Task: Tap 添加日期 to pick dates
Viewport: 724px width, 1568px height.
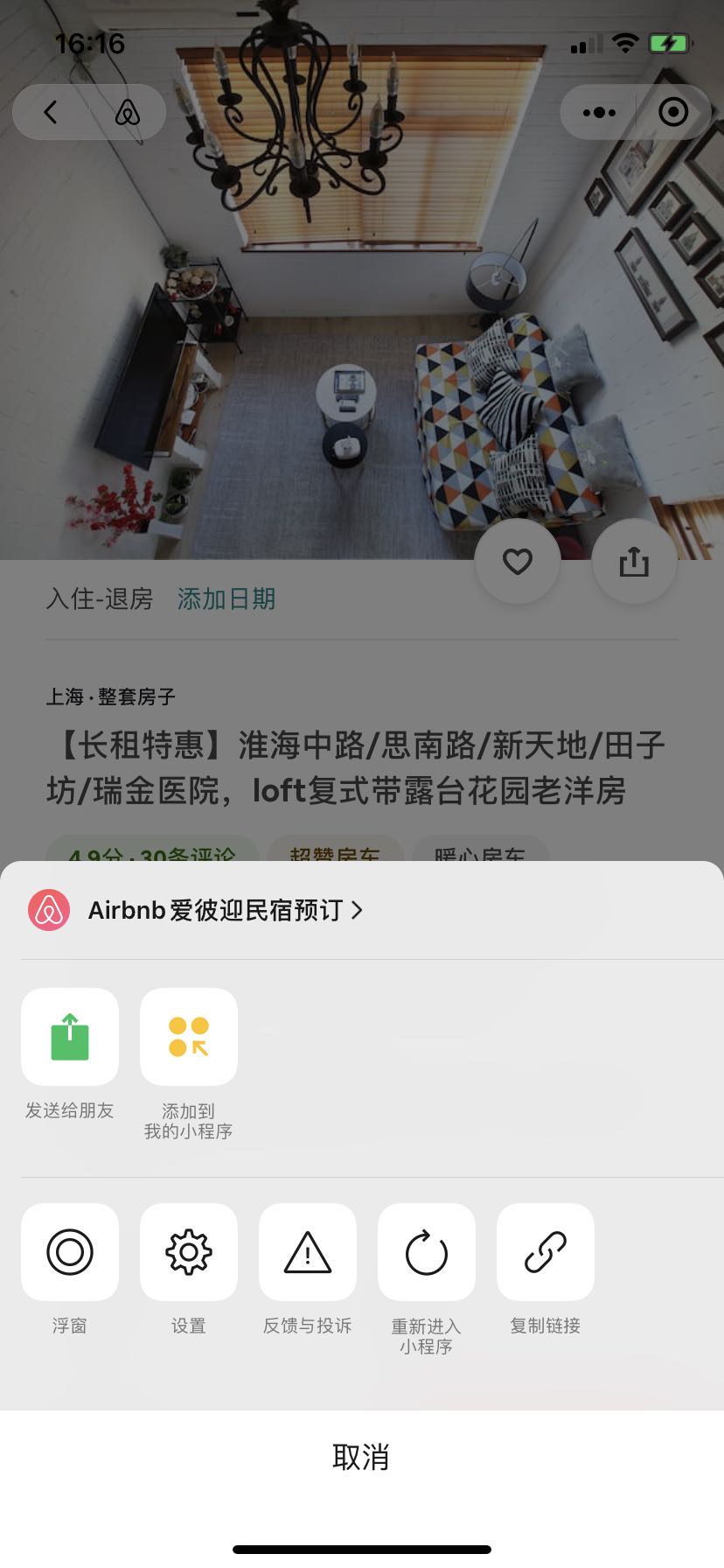Action: (x=226, y=600)
